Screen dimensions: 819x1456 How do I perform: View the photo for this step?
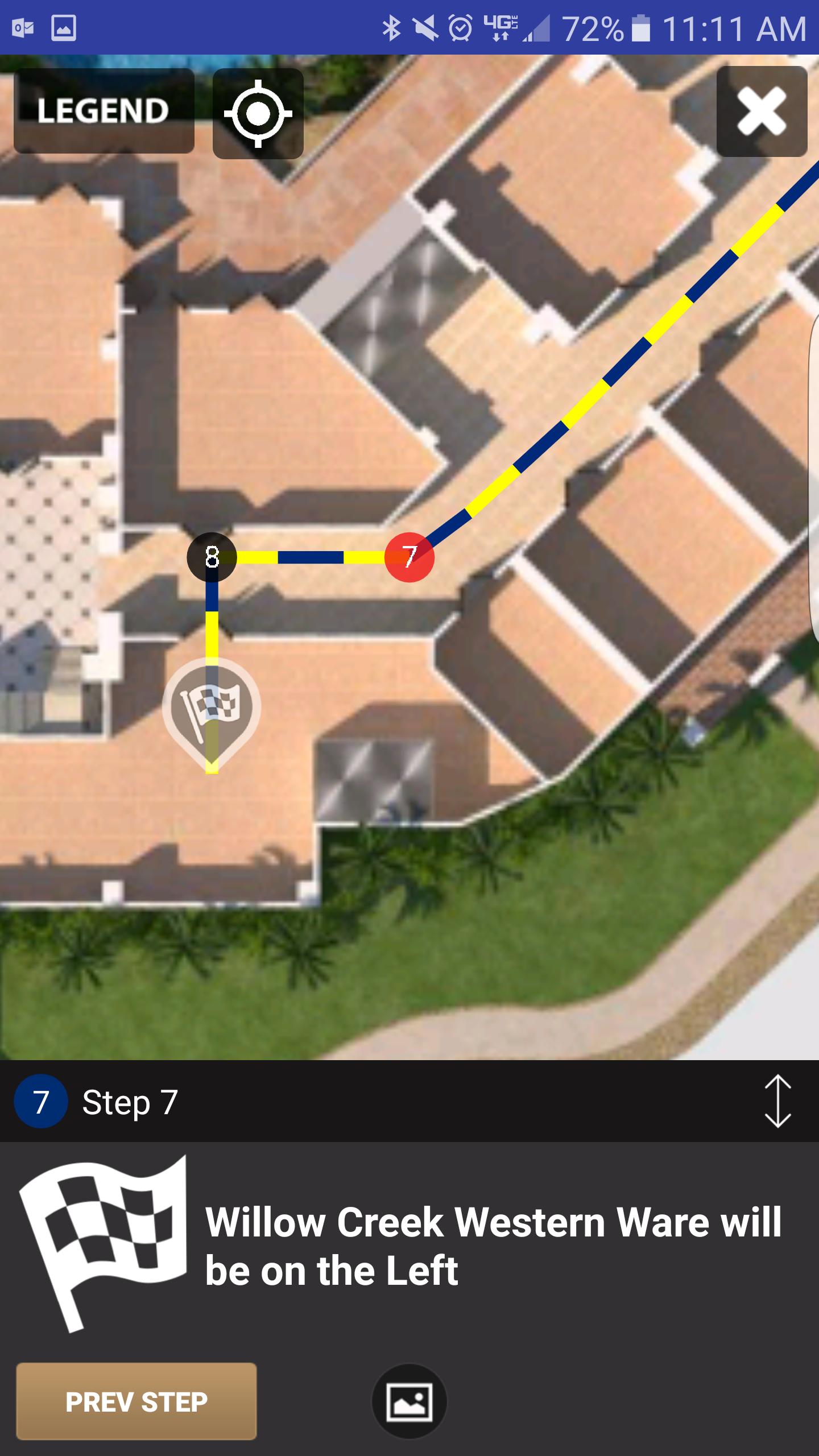click(409, 1402)
